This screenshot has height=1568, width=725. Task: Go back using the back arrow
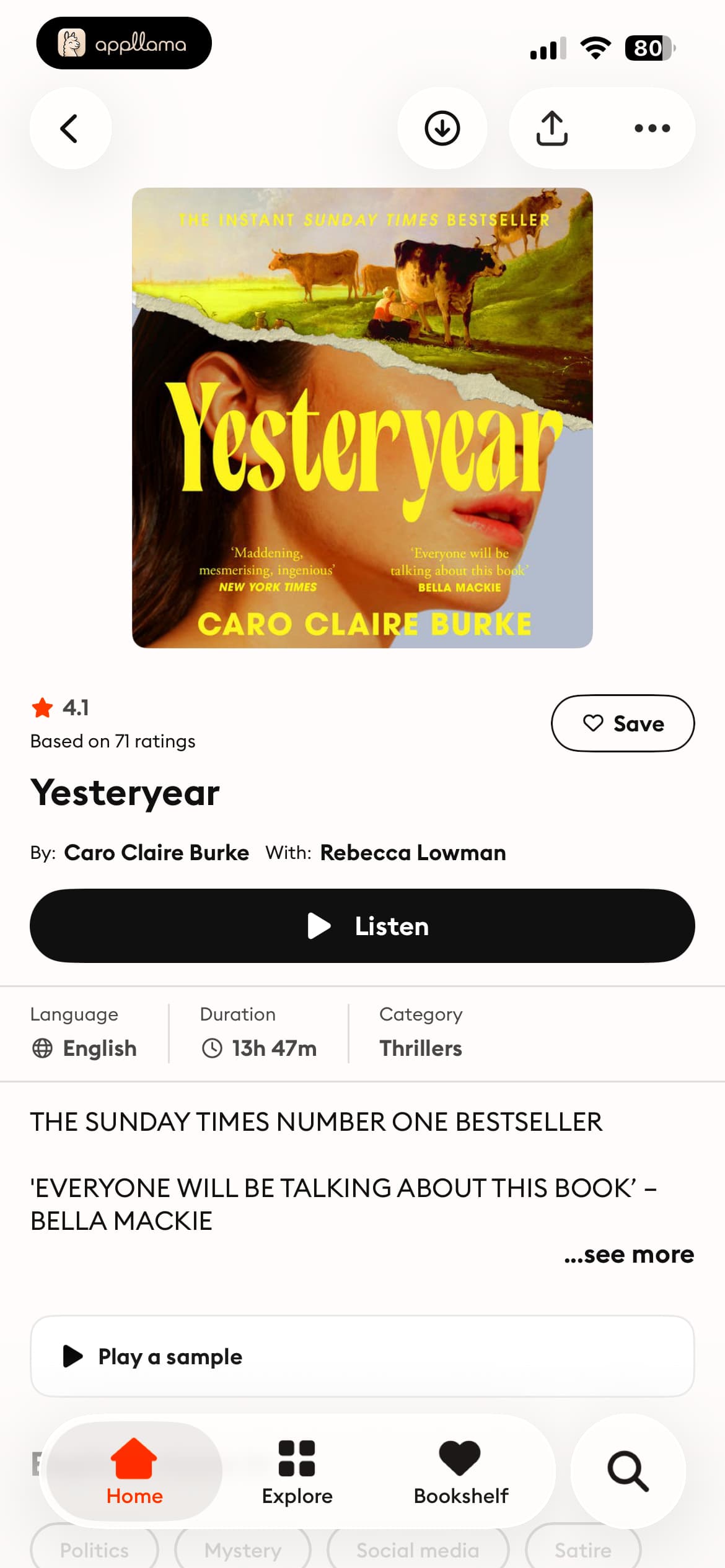(71, 128)
